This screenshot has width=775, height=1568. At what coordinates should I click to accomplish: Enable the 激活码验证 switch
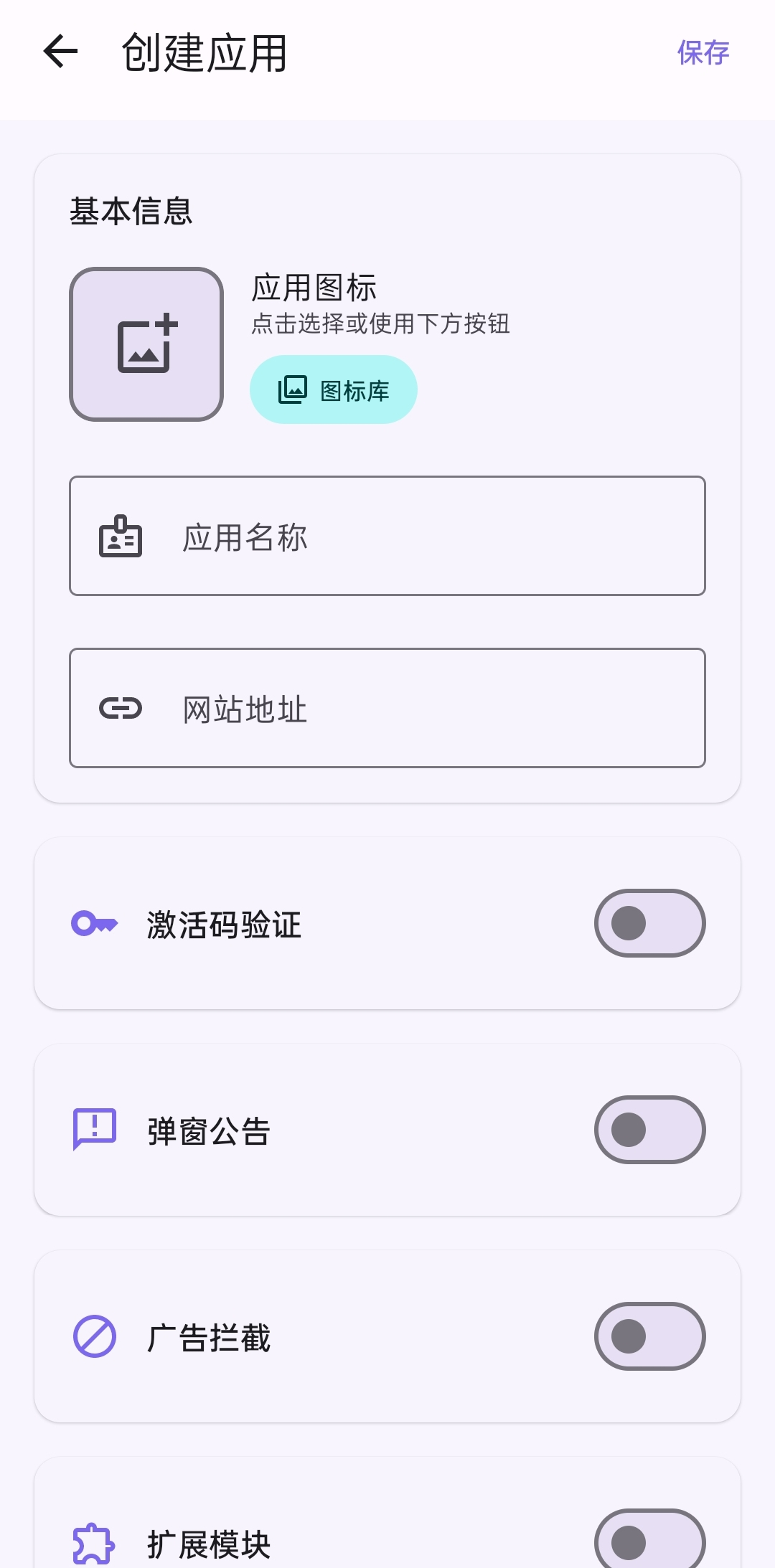(x=649, y=923)
